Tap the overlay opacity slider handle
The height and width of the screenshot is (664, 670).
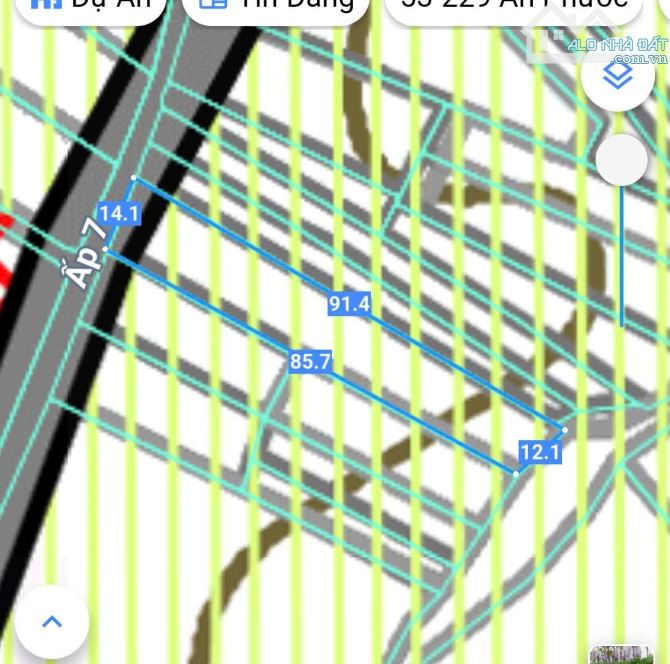[x=622, y=160]
